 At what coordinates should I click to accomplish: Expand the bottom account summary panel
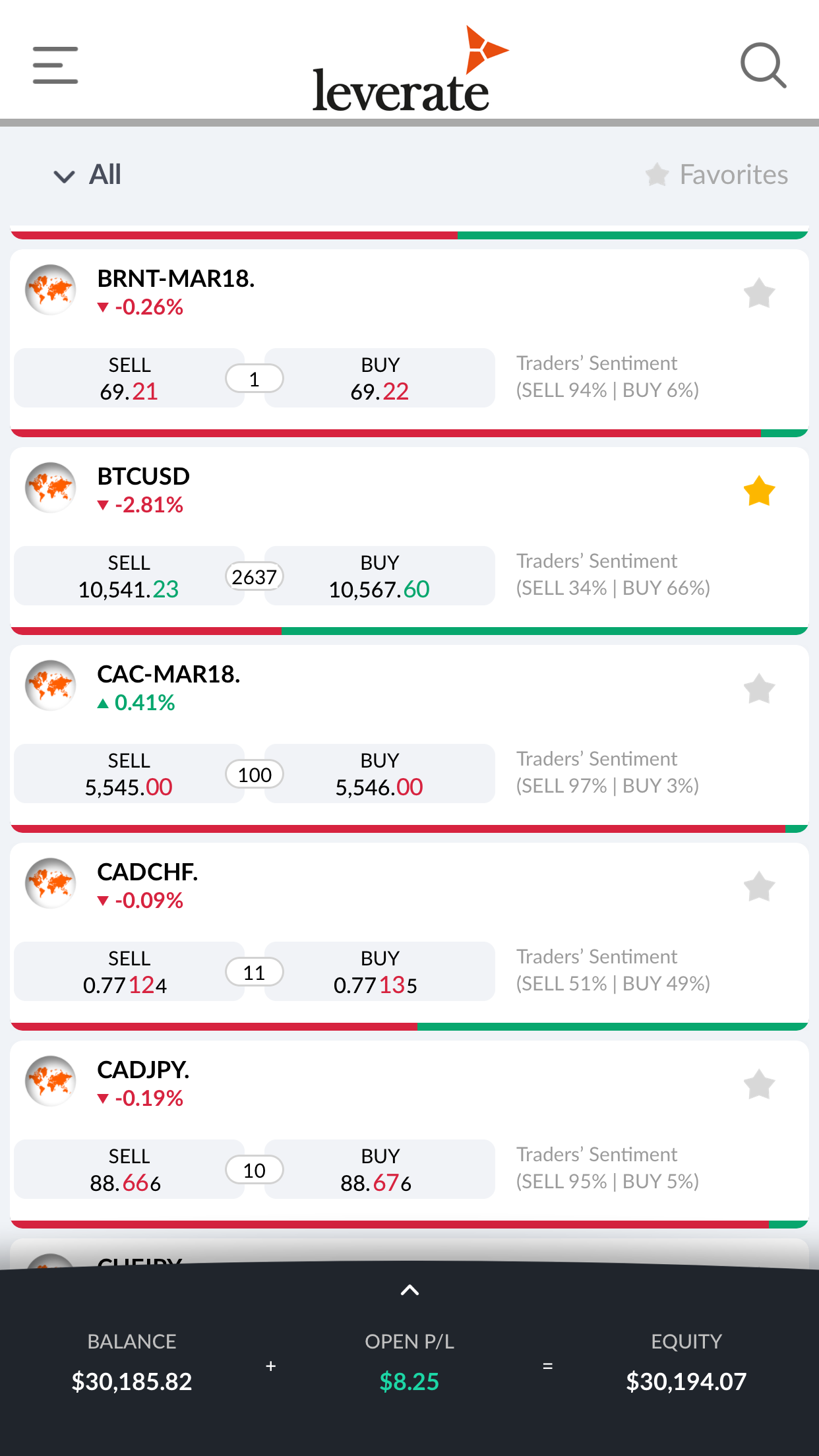[409, 1290]
